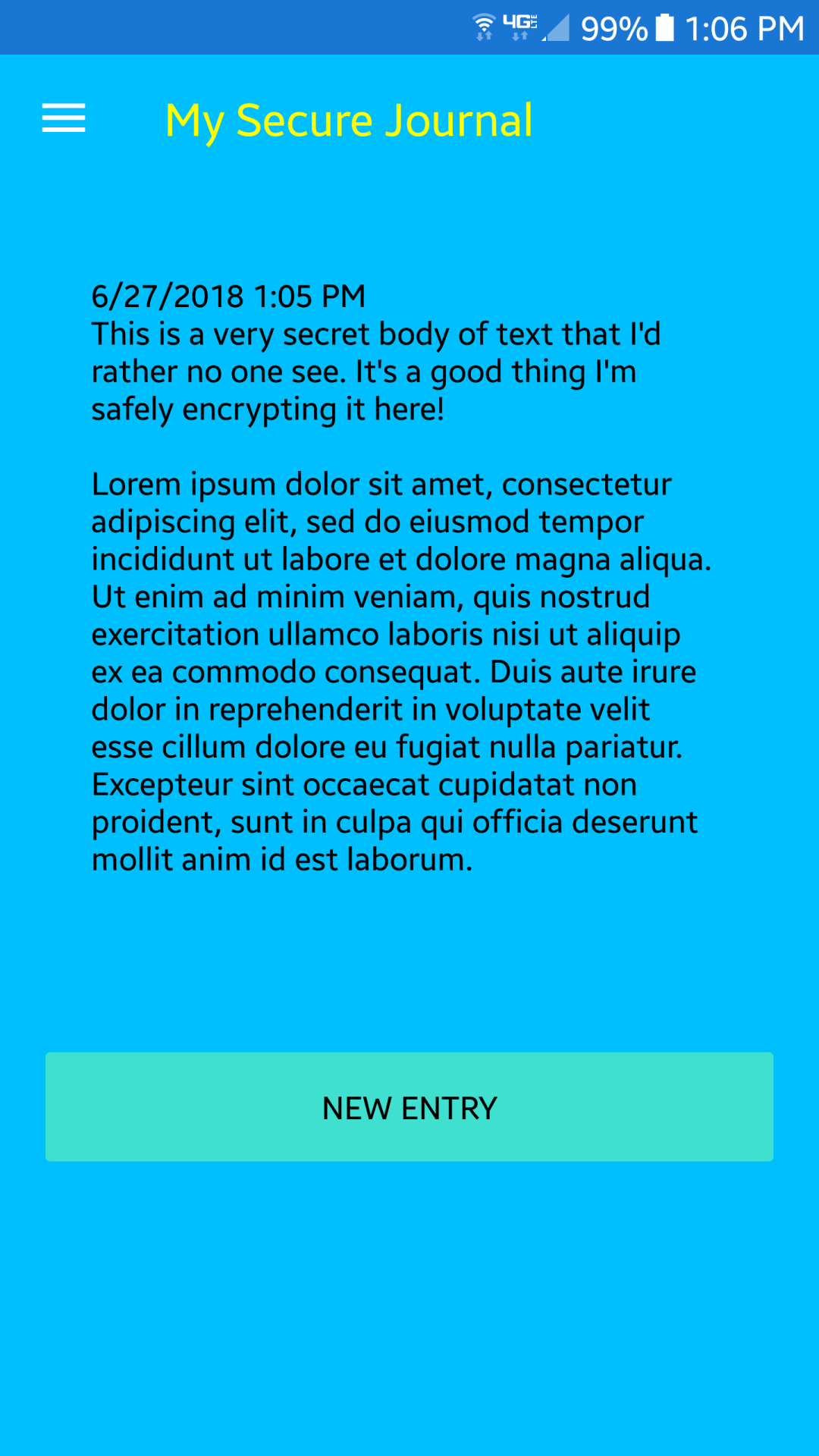Click the cellular signal strength icon
This screenshot has height=1456, width=819.
pos(559,29)
